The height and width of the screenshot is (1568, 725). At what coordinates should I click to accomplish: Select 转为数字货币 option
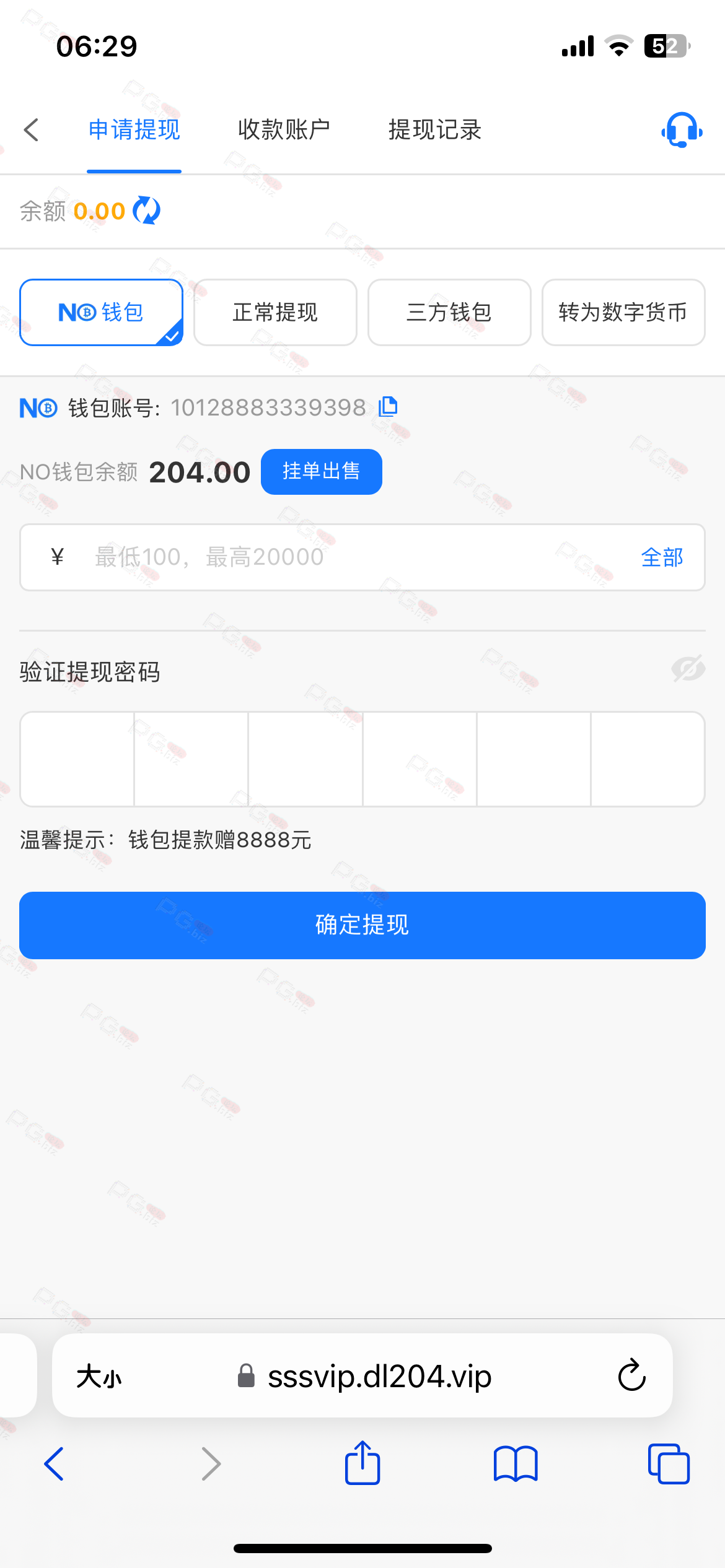623,312
